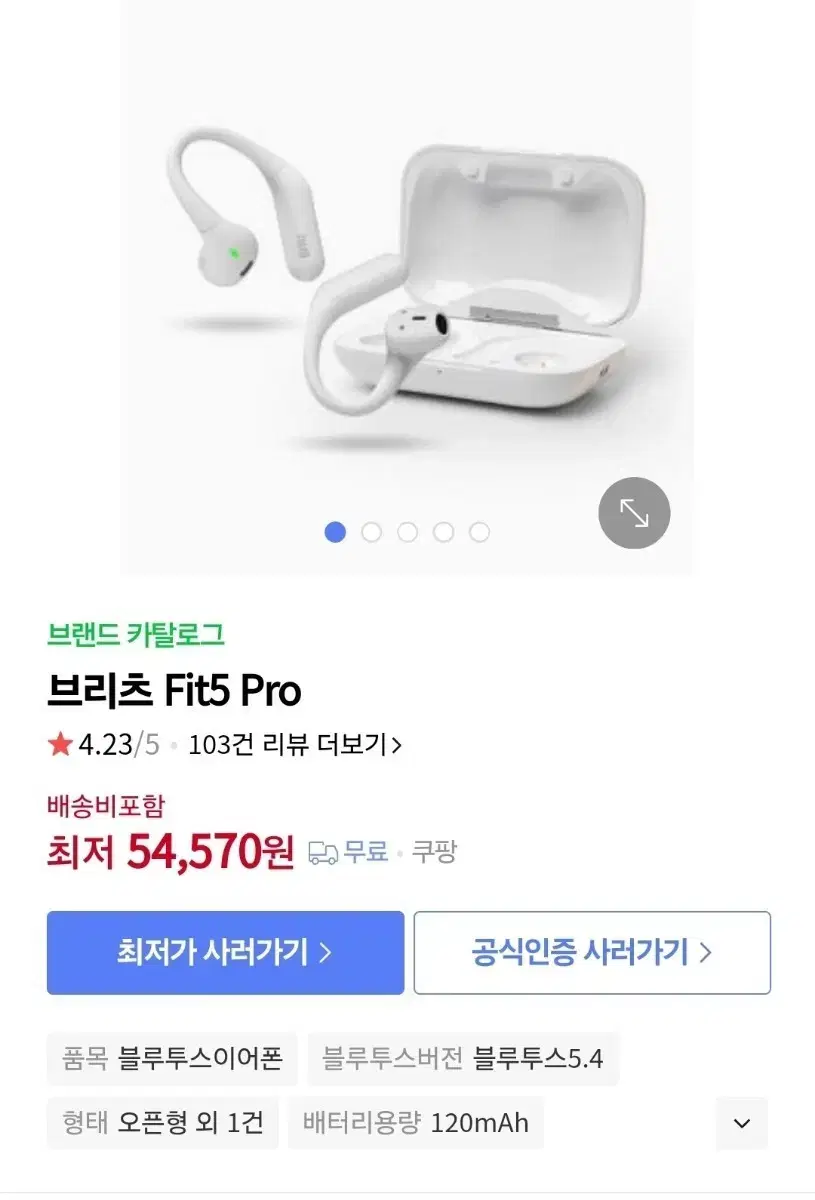
Task: Click the 쿠팡 seller label
Action: (x=432, y=851)
